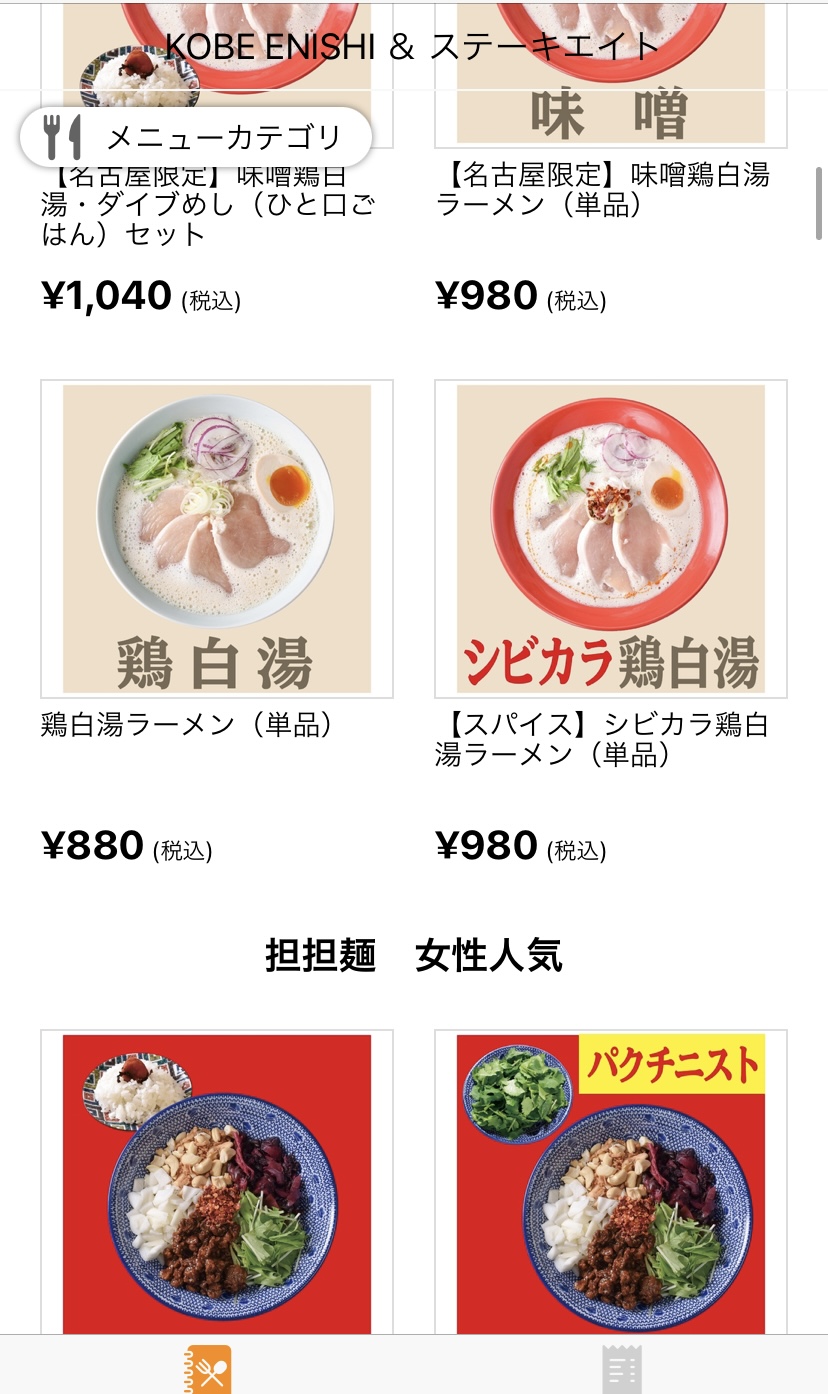Screen dimensions: 828x1394
Task: Open the 担担麺 item with rice bowl
Action: tap(216, 1182)
